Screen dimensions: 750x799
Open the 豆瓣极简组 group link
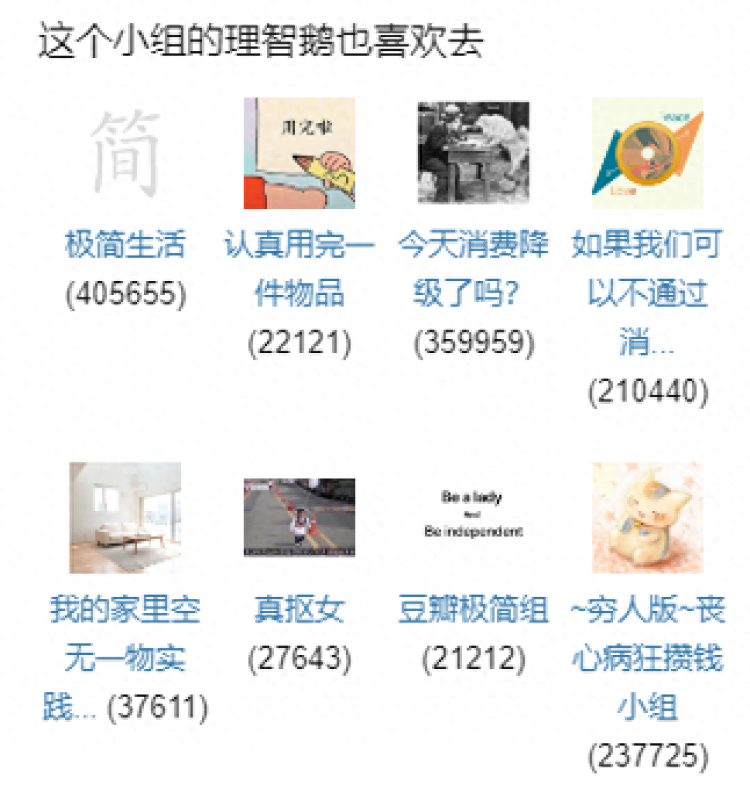(473, 609)
